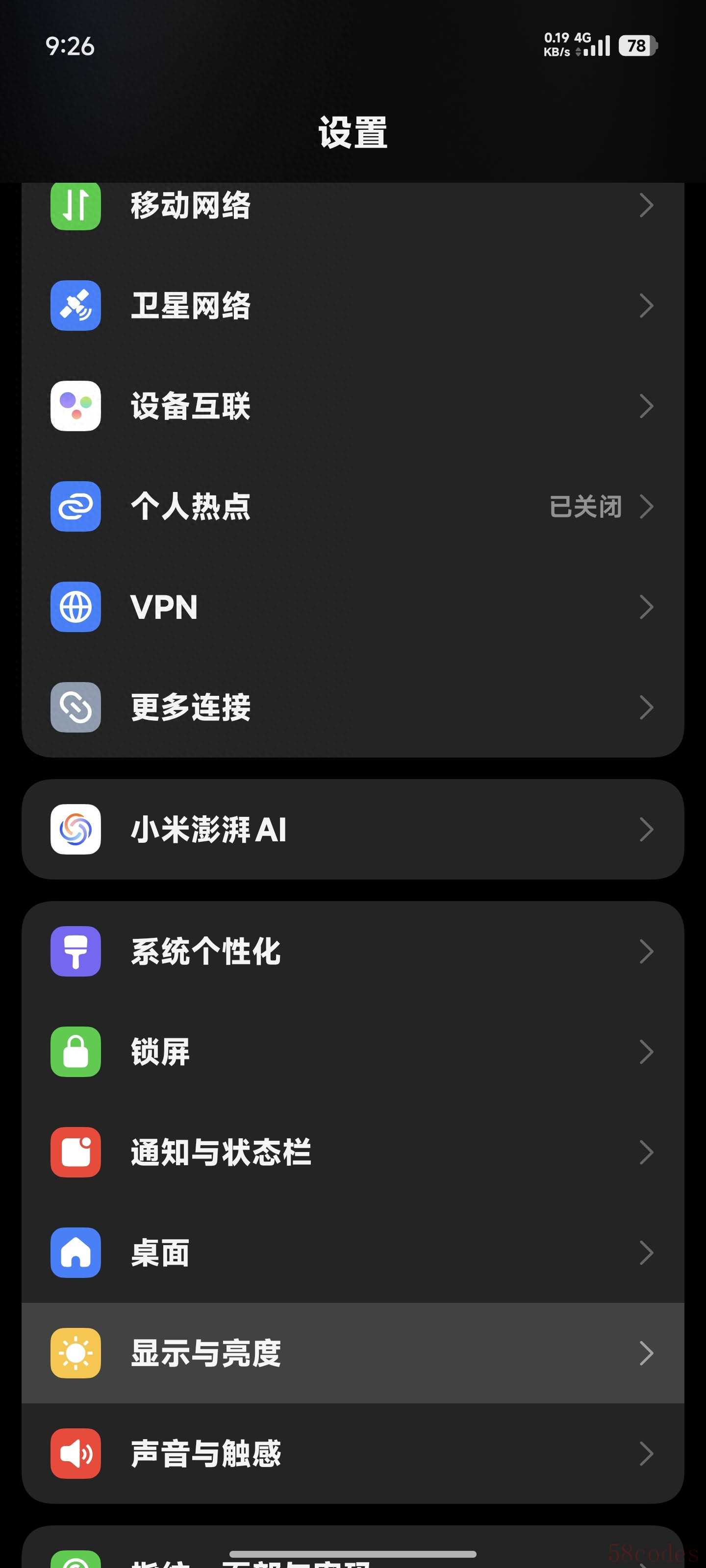Go to 声音与触感 settings
The image size is (706, 1568).
(x=352, y=1453)
